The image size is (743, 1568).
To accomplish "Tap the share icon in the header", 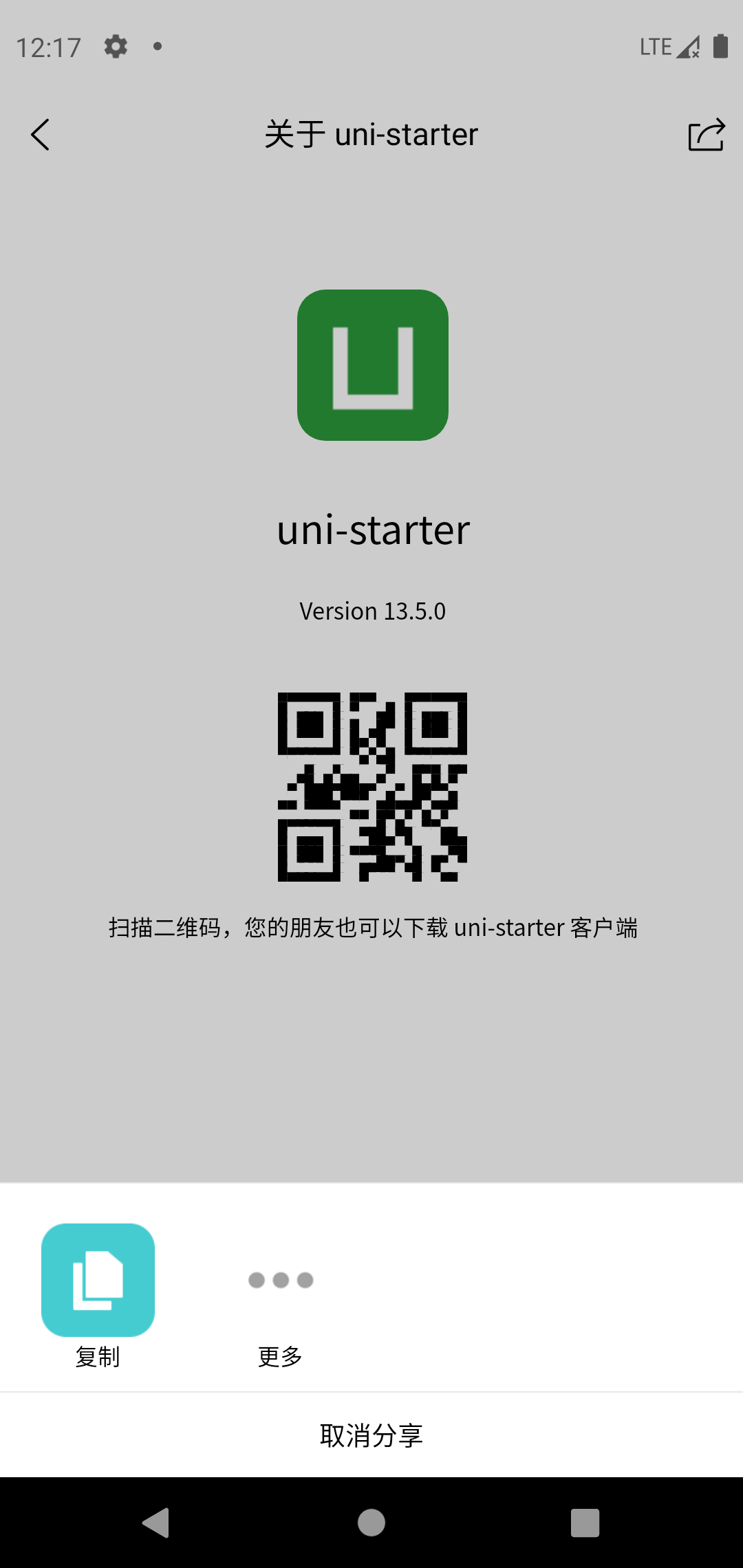I will [707, 134].
